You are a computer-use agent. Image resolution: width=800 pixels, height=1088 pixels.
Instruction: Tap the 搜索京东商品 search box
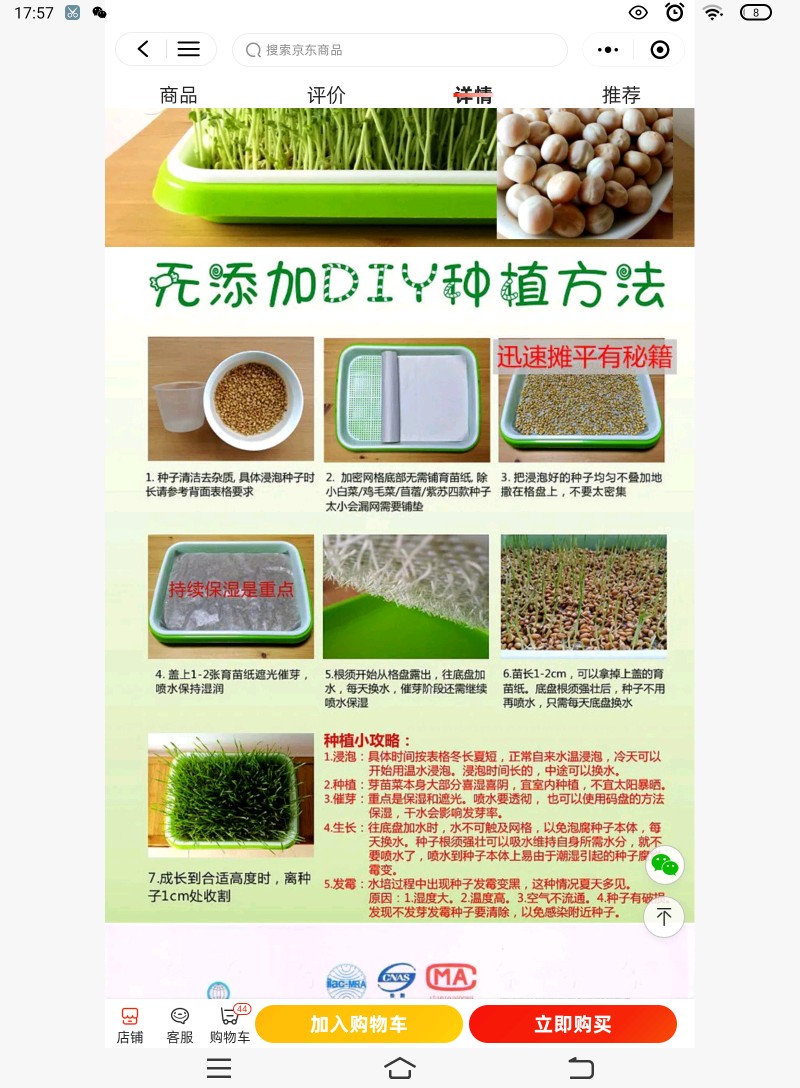[400, 50]
